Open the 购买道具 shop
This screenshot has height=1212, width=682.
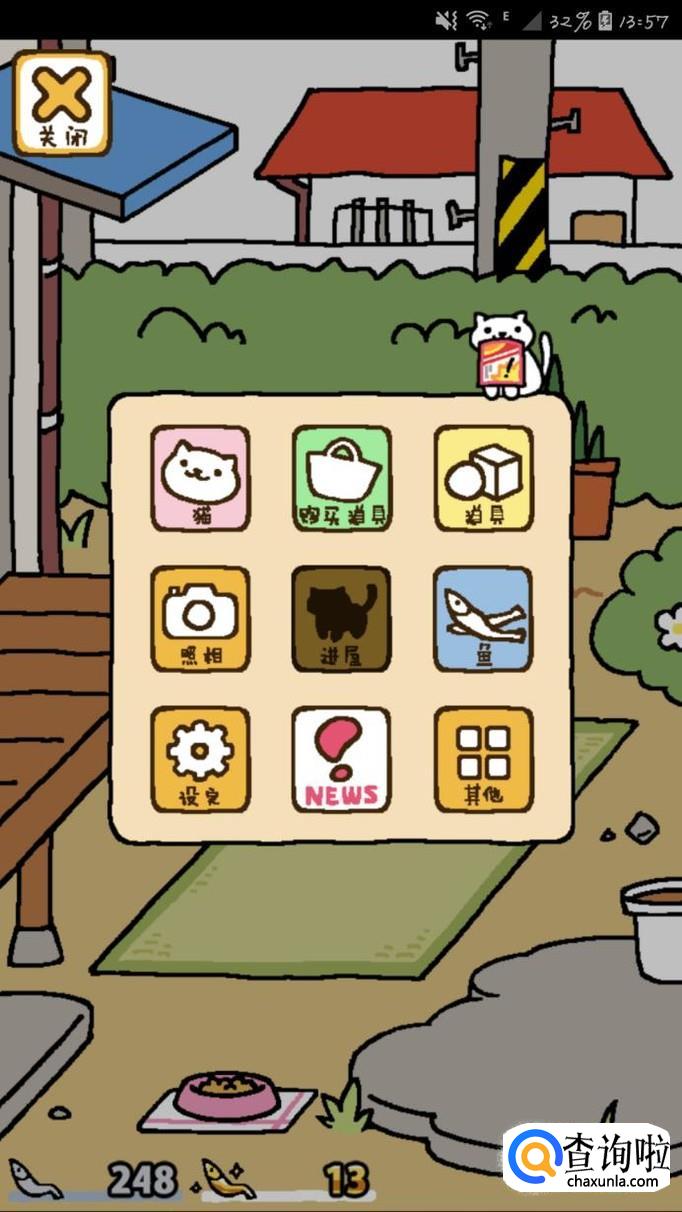pyautogui.click(x=341, y=478)
